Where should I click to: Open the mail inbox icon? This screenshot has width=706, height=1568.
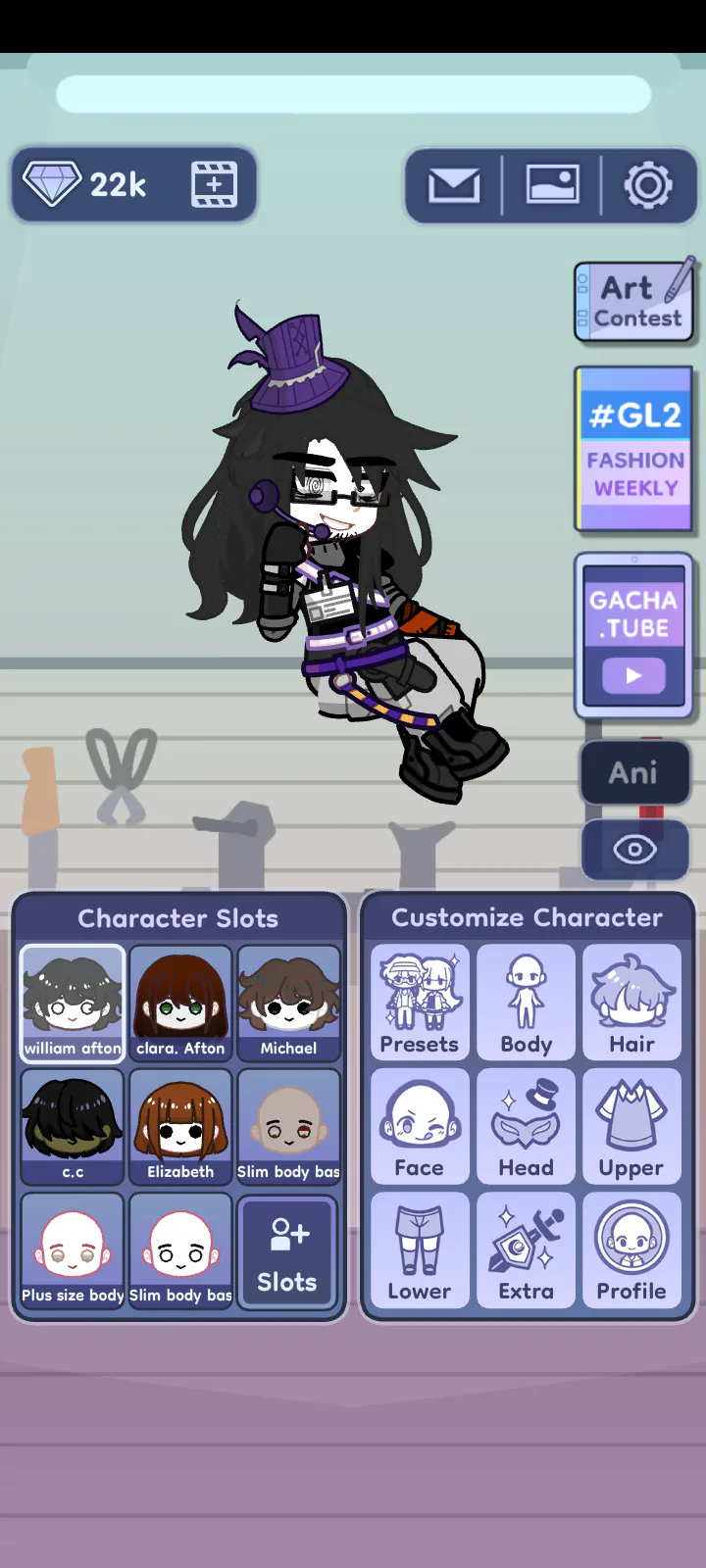pos(454,184)
